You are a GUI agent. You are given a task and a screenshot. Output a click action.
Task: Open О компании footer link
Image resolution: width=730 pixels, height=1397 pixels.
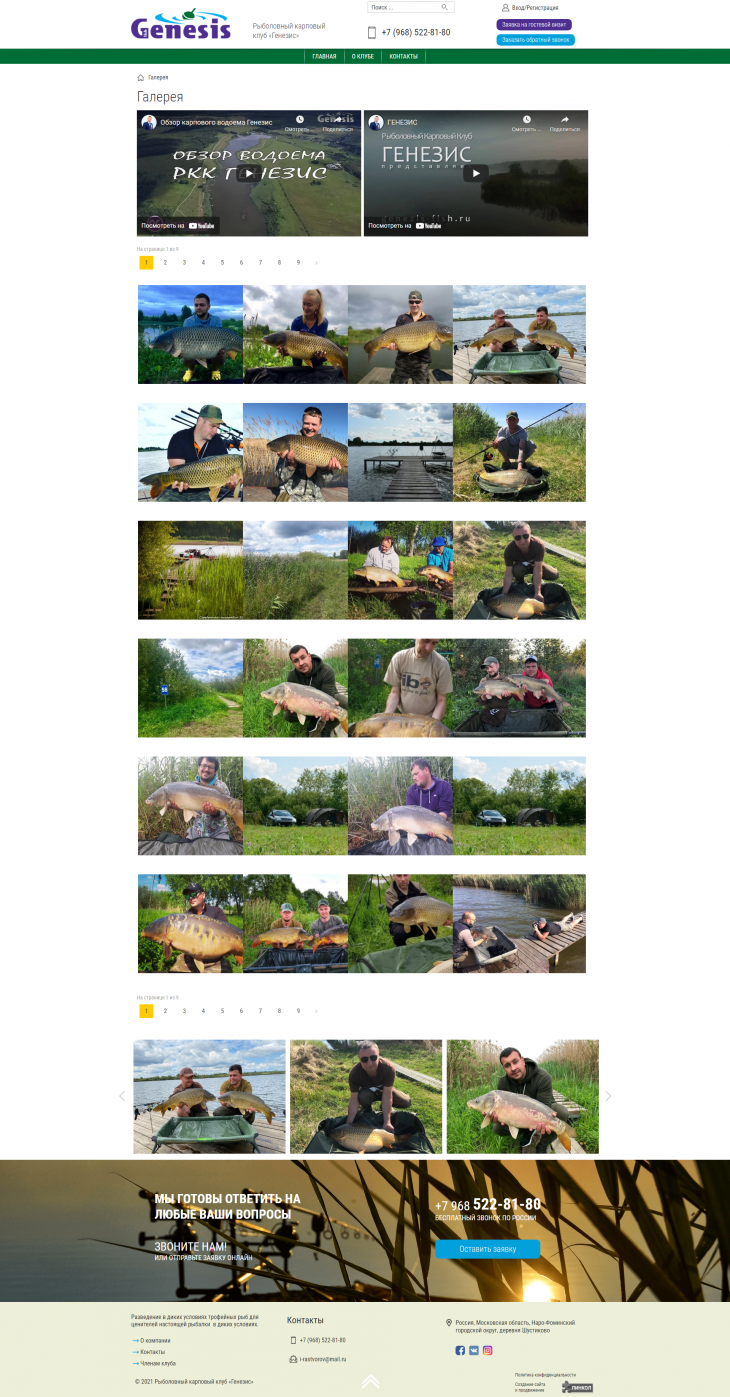[155, 1340]
